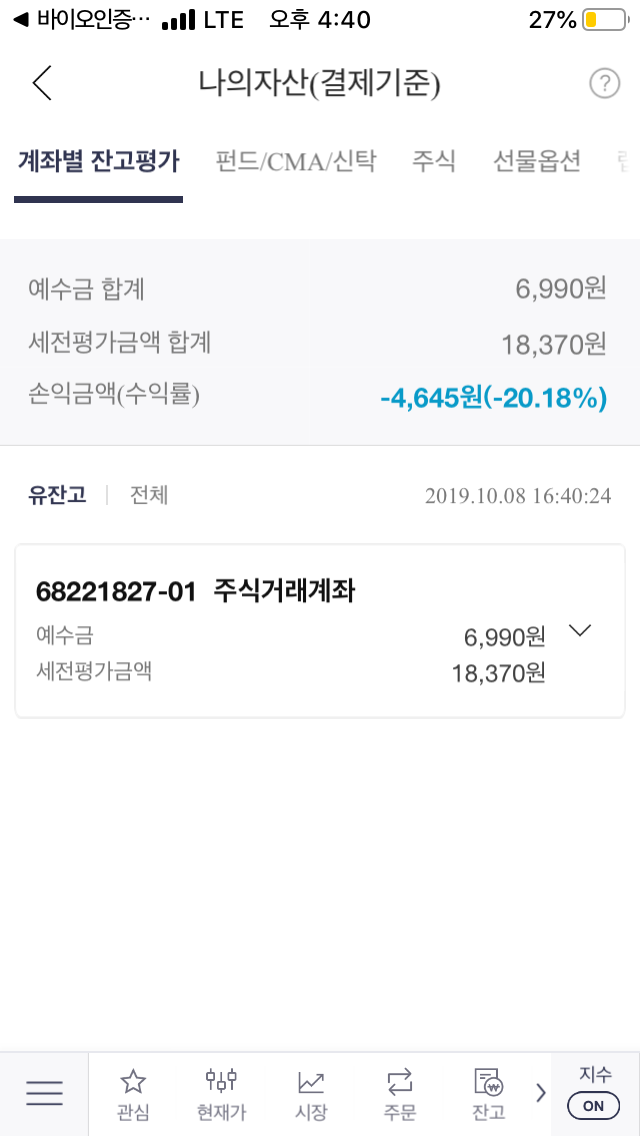Viewport: 640px width, 1136px height.
Task: Select the 계좌별 잔고평가 tab
Action: coord(98,162)
